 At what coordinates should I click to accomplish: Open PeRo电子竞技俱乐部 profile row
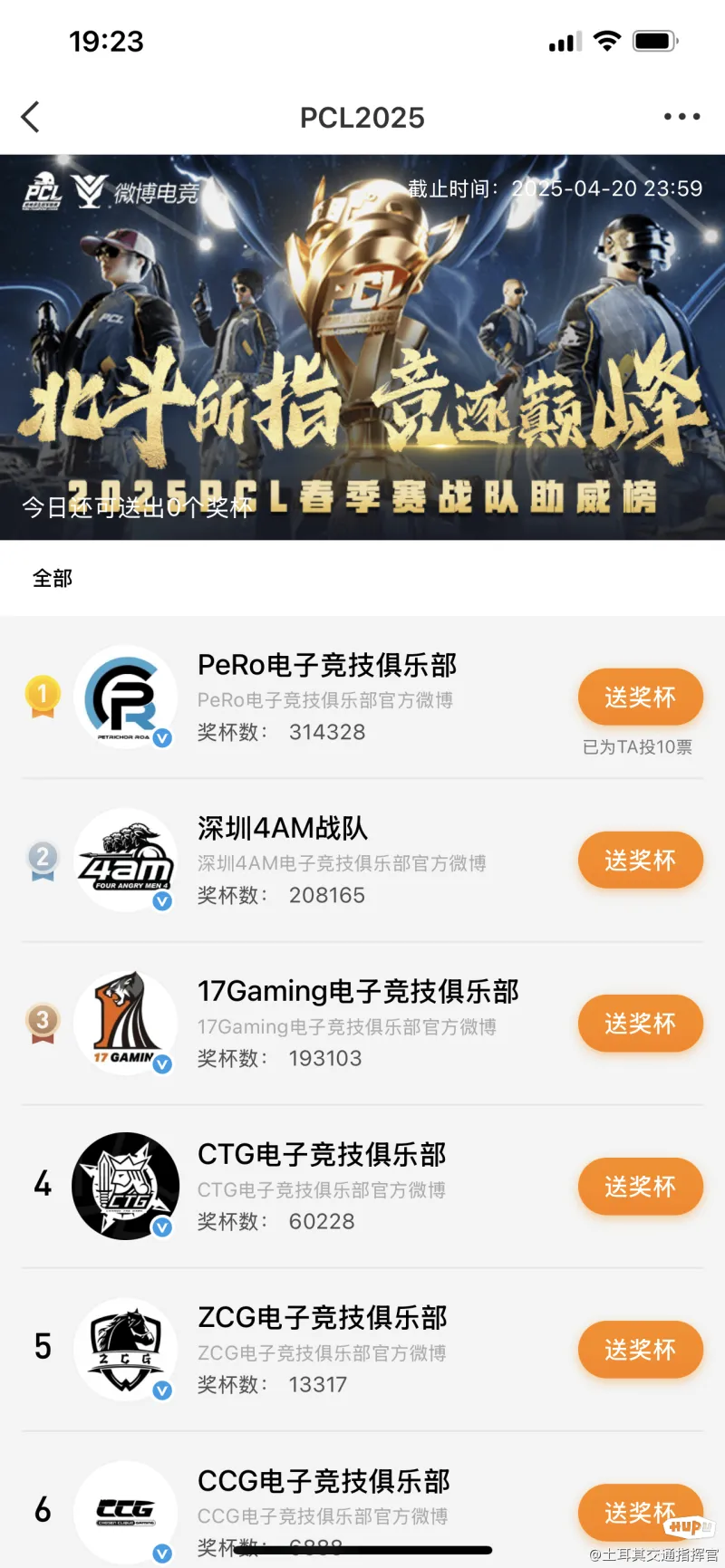tap(362, 697)
